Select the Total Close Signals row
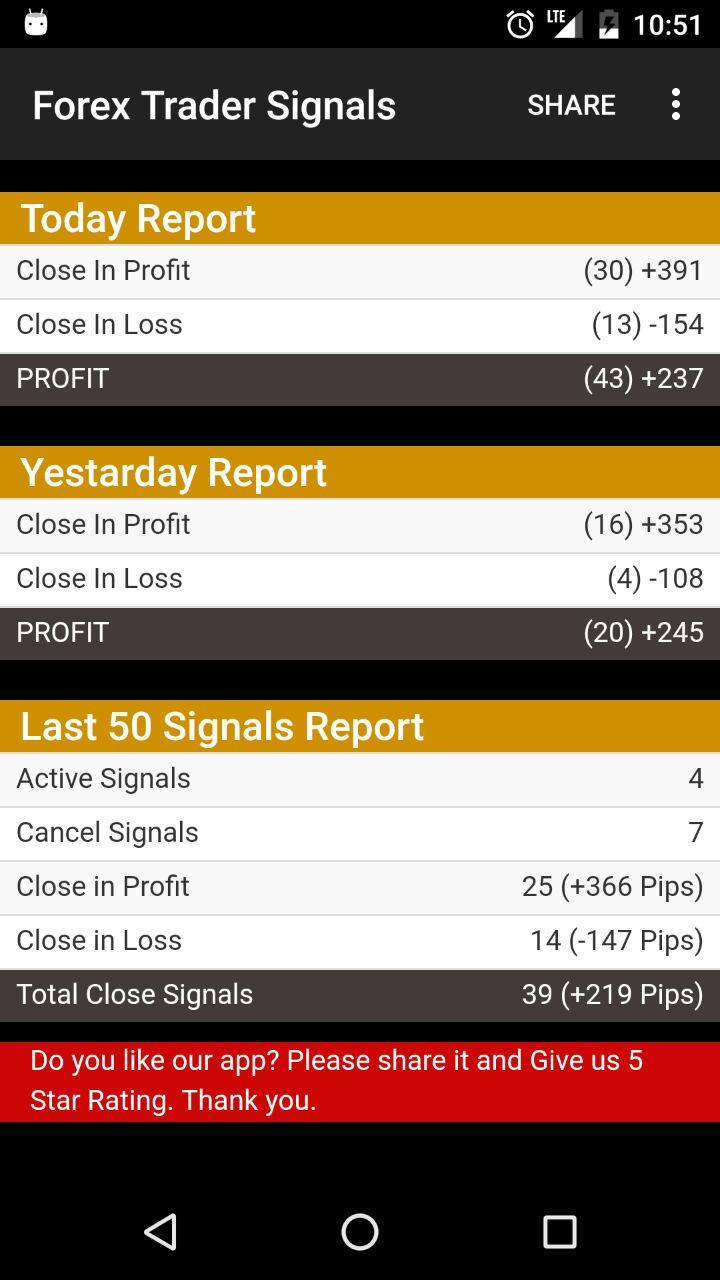This screenshot has height=1280, width=720. [x=360, y=994]
